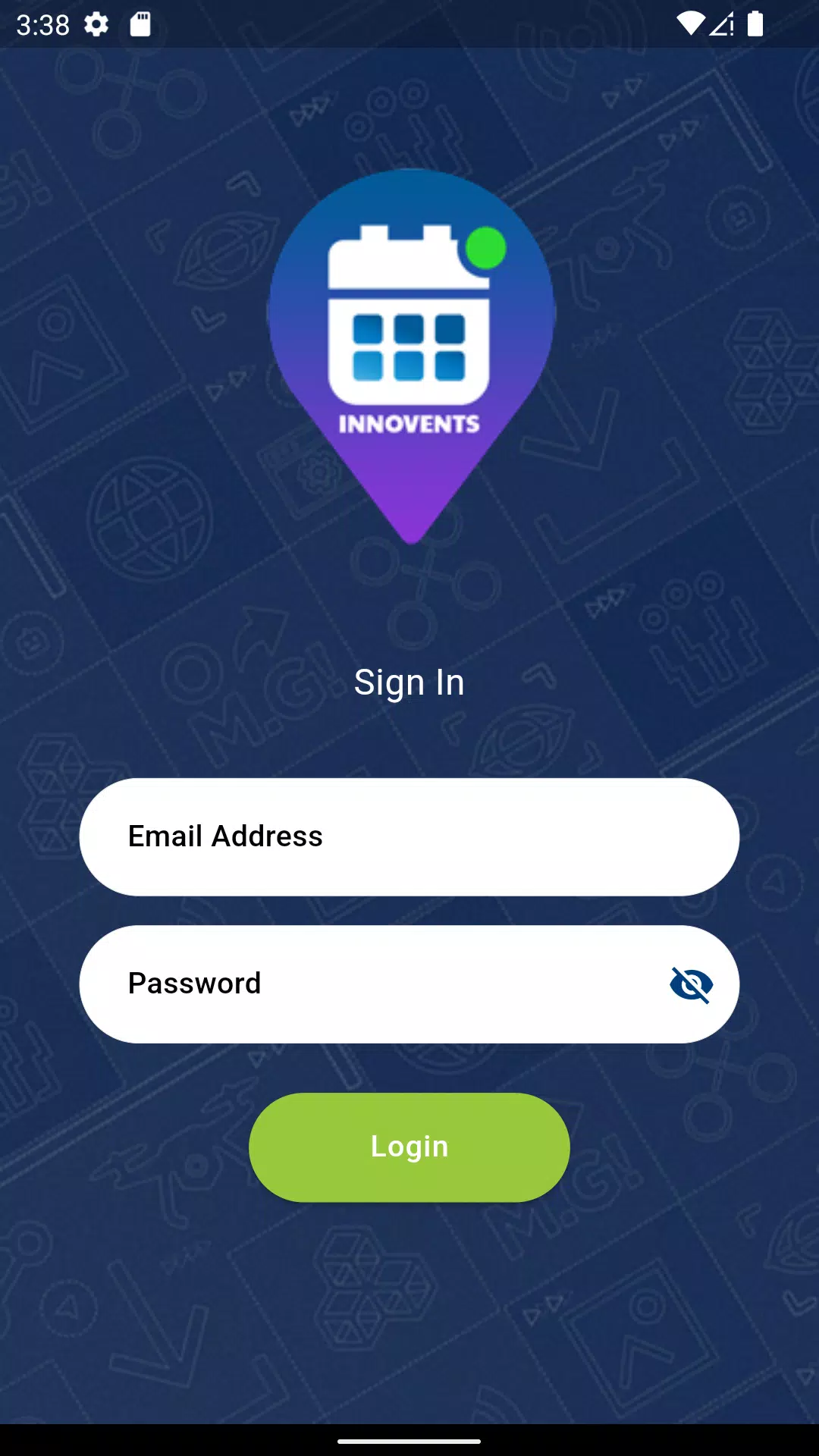Screen dimensions: 819x1456
Task: Tap the green Login pill
Action: coord(409,1147)
